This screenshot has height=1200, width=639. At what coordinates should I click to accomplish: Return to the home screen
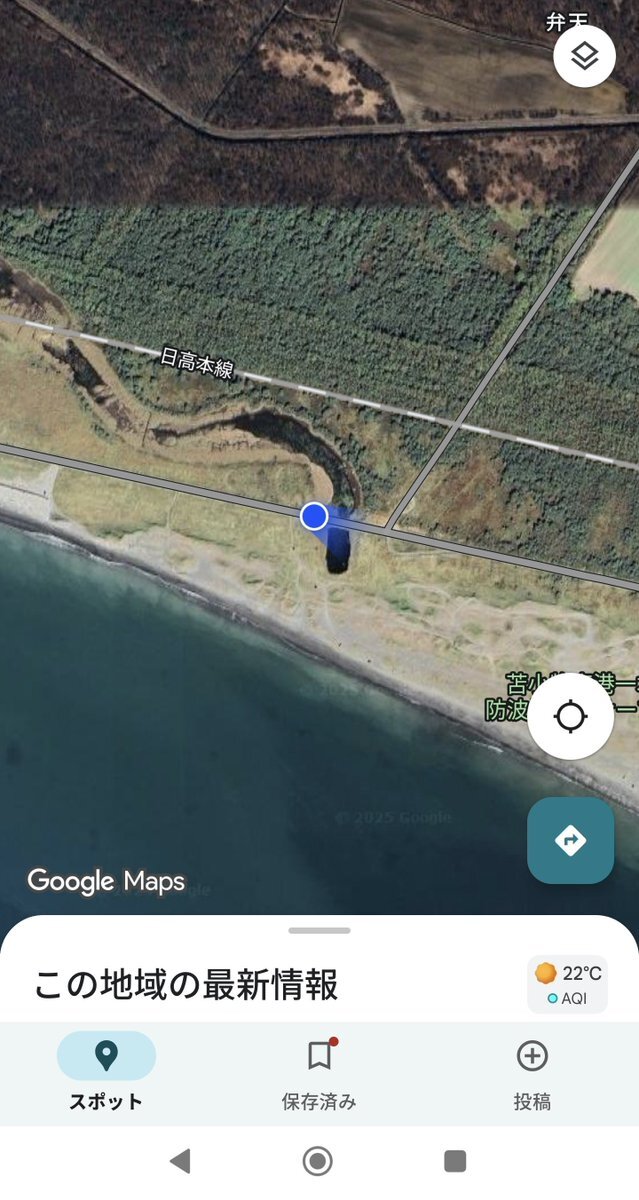(318, 1160)
